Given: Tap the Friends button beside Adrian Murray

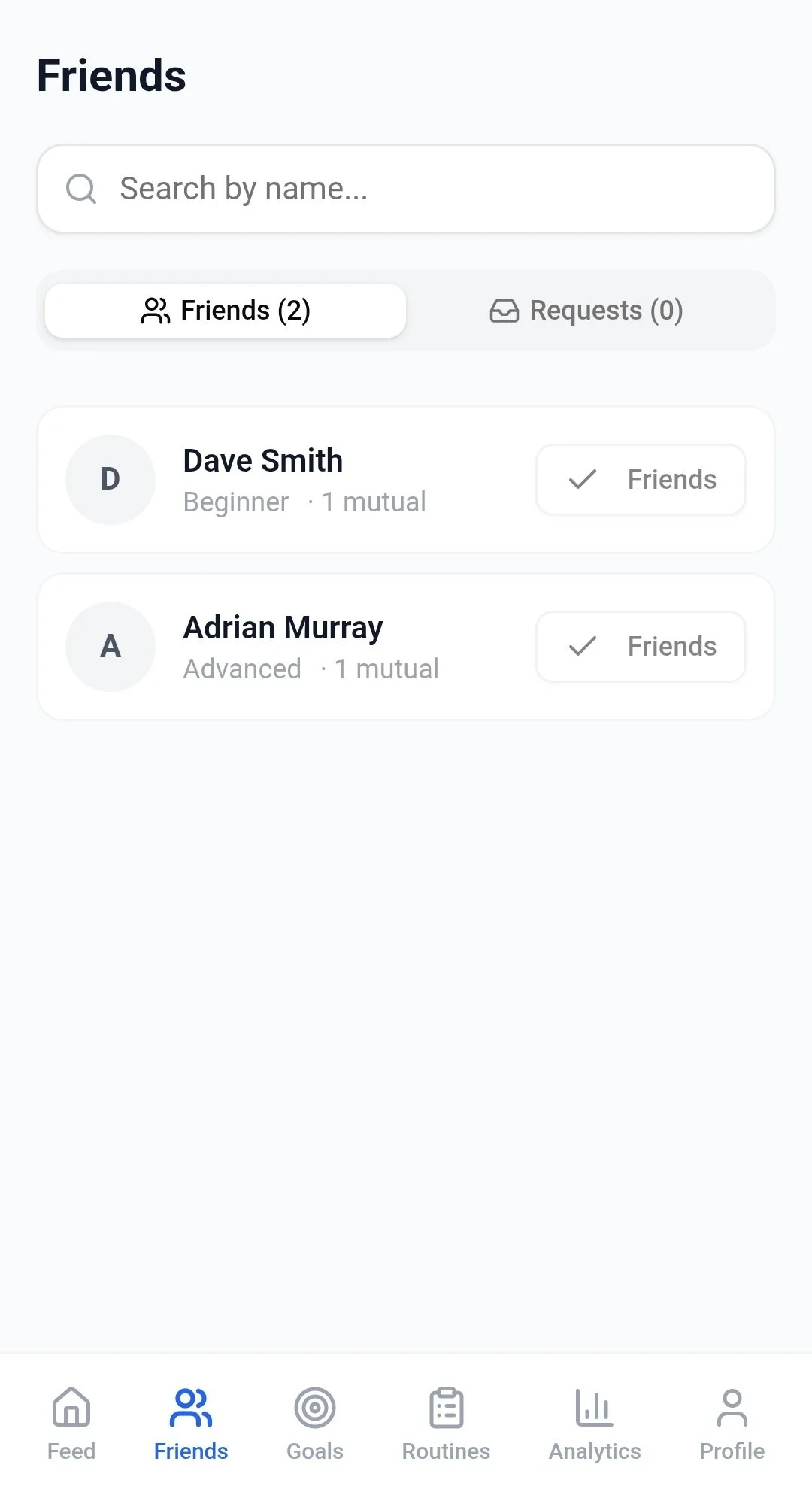Looking at the screenshot, I should pyautogui.click(x=641, y=647).
